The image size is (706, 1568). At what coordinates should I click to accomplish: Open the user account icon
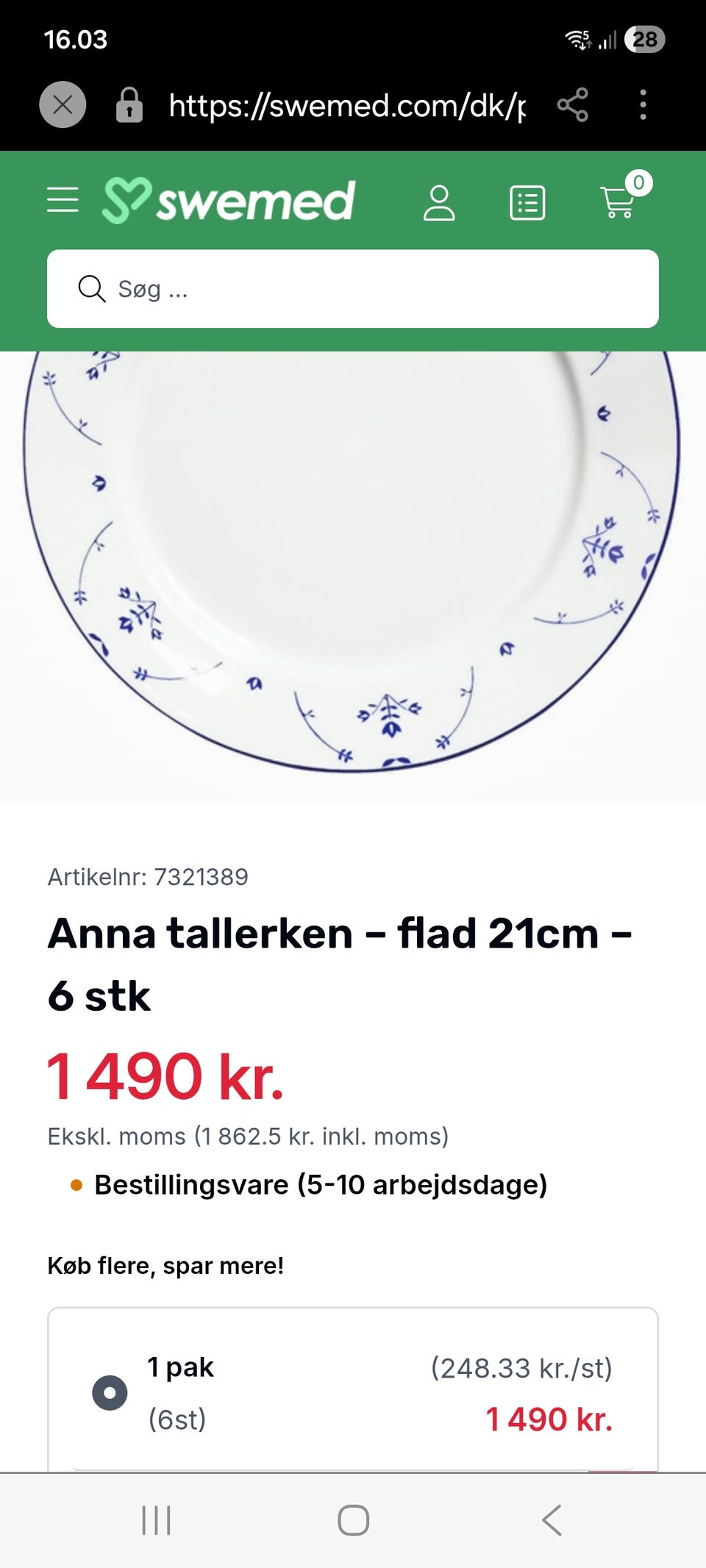tap(440, 202)
